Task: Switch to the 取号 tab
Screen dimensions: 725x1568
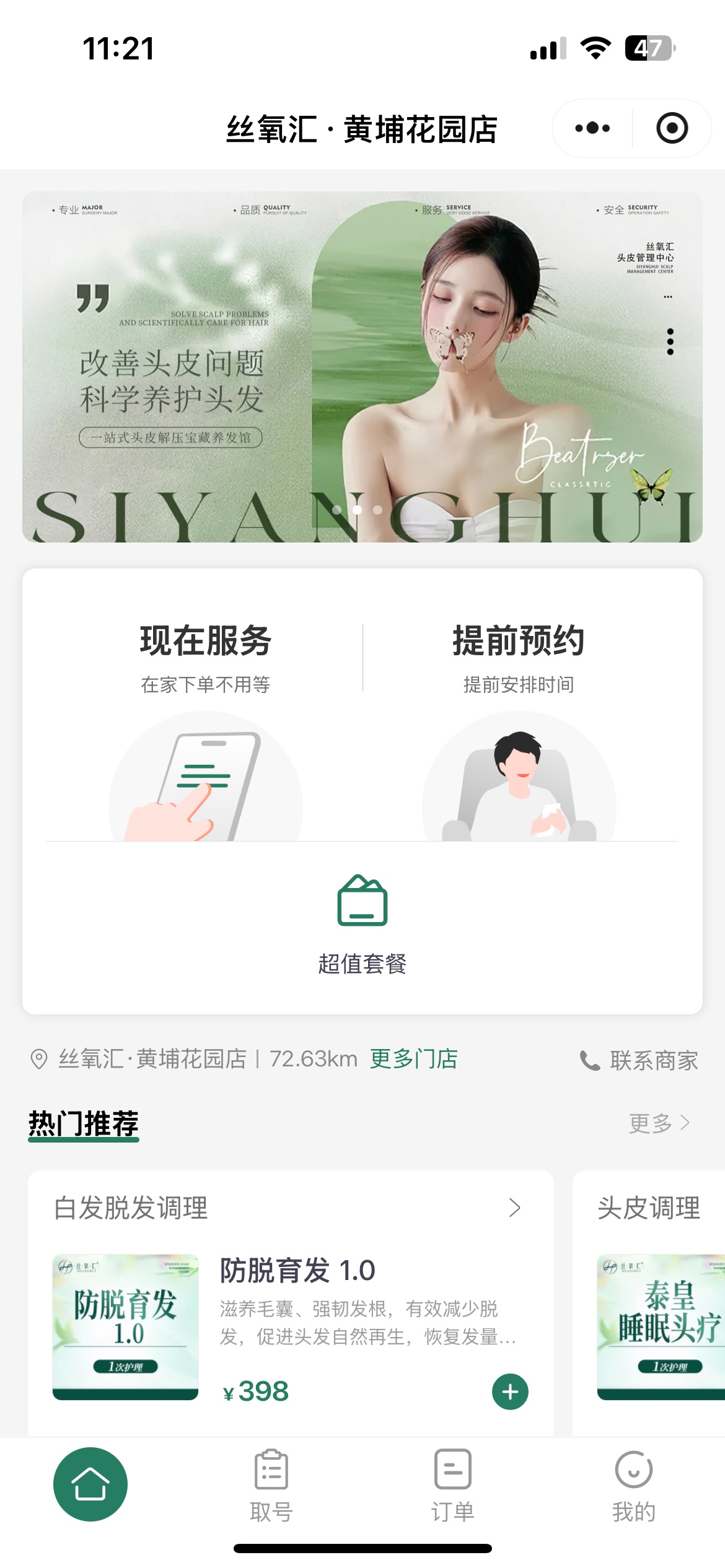Action: (x=271, y=1484)
